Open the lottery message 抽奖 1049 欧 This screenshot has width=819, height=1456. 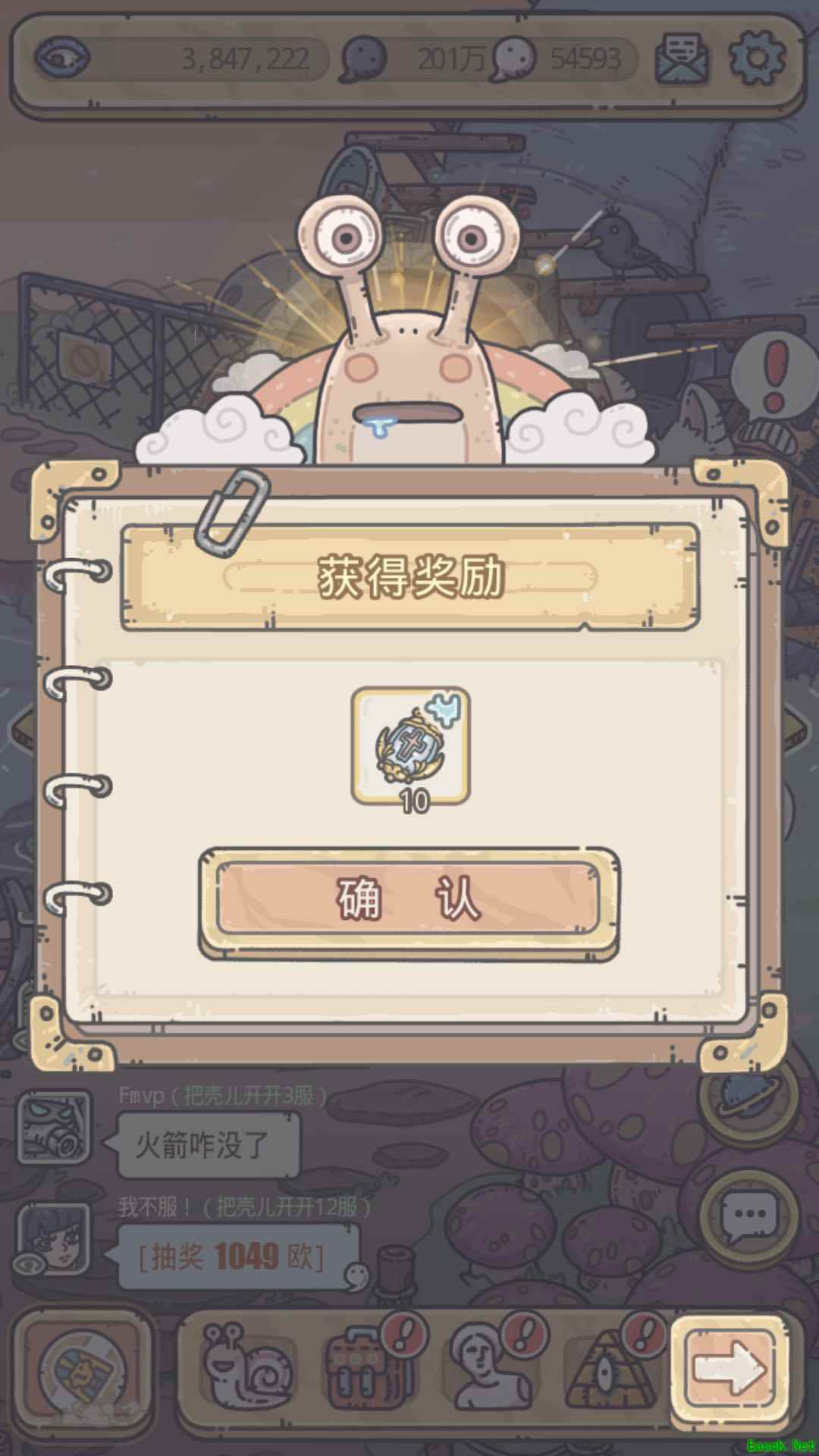(232, 1257)
